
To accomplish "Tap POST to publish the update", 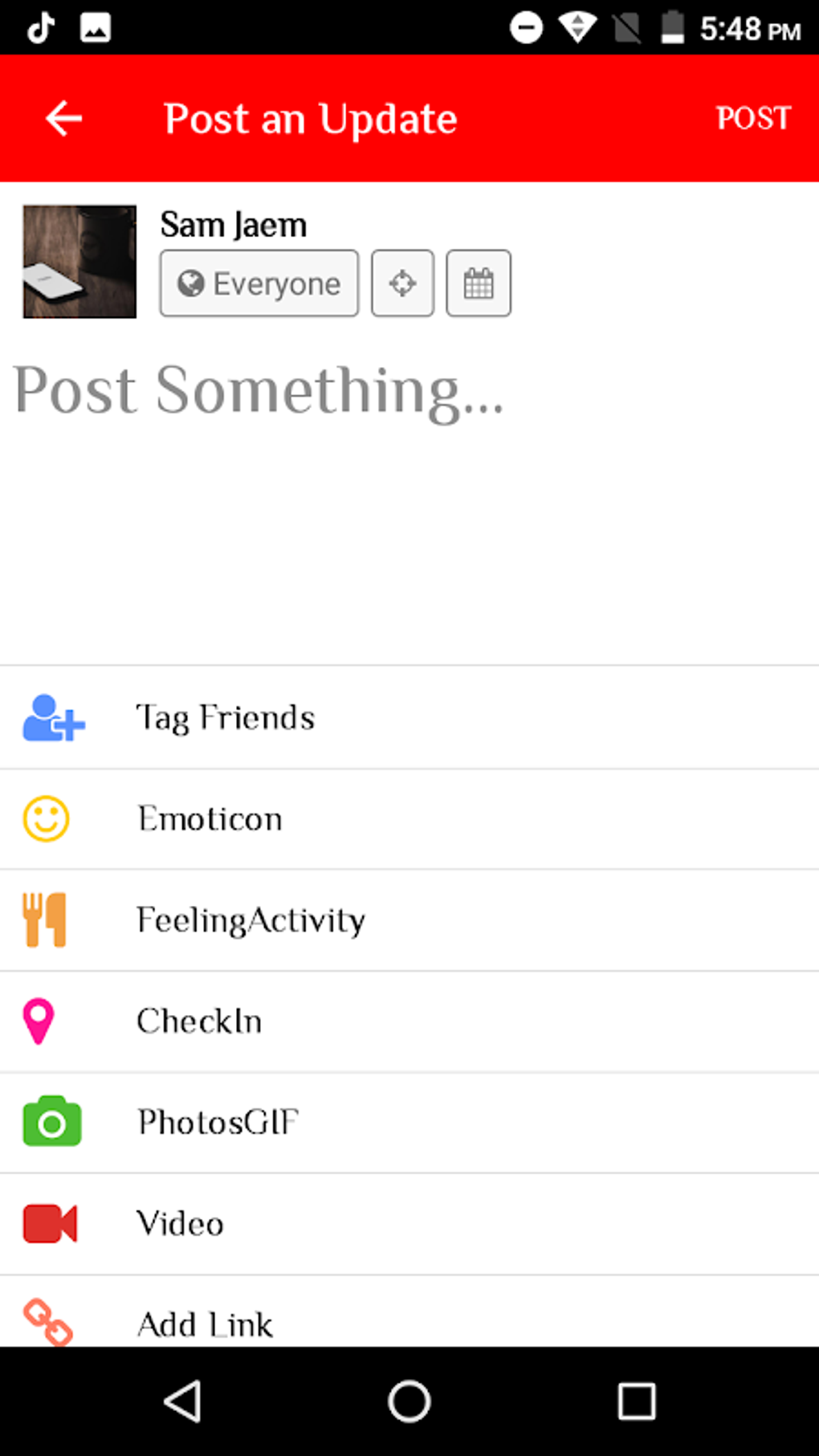I will [x=752, y=119].
